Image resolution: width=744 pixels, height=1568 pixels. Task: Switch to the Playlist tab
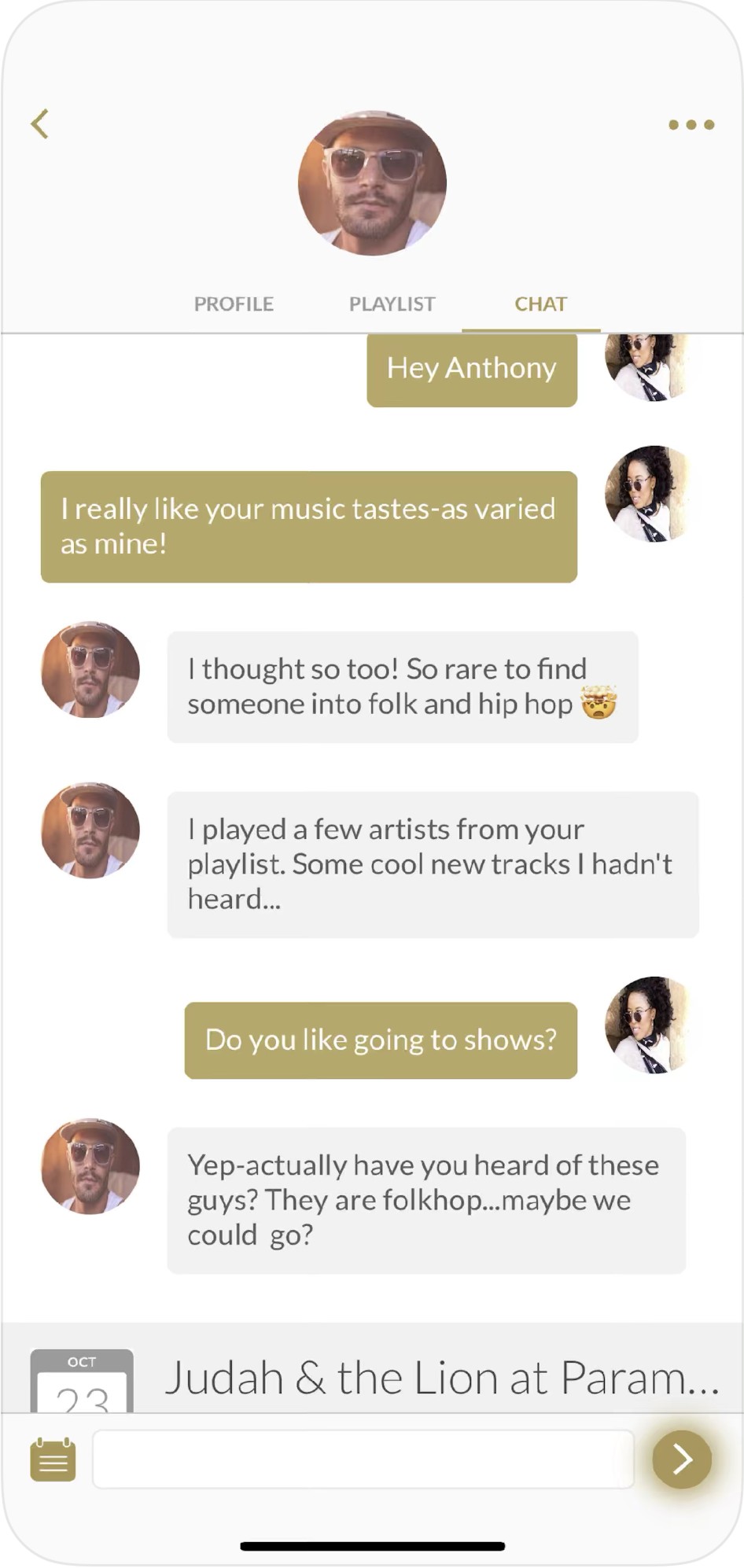392,304
